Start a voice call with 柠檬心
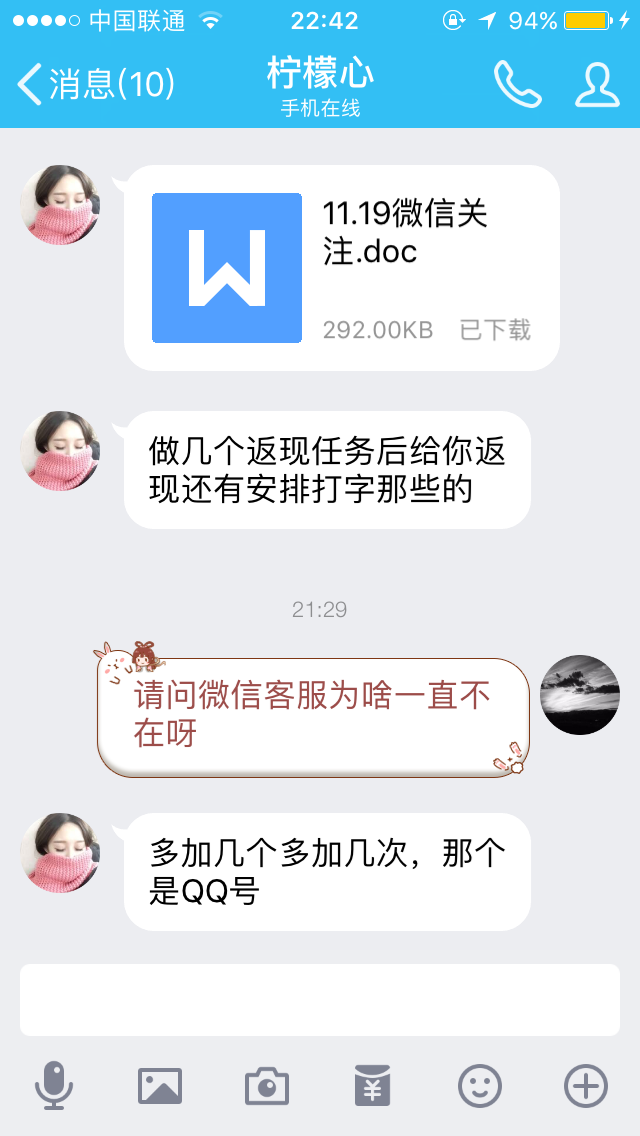 (517, 84)
